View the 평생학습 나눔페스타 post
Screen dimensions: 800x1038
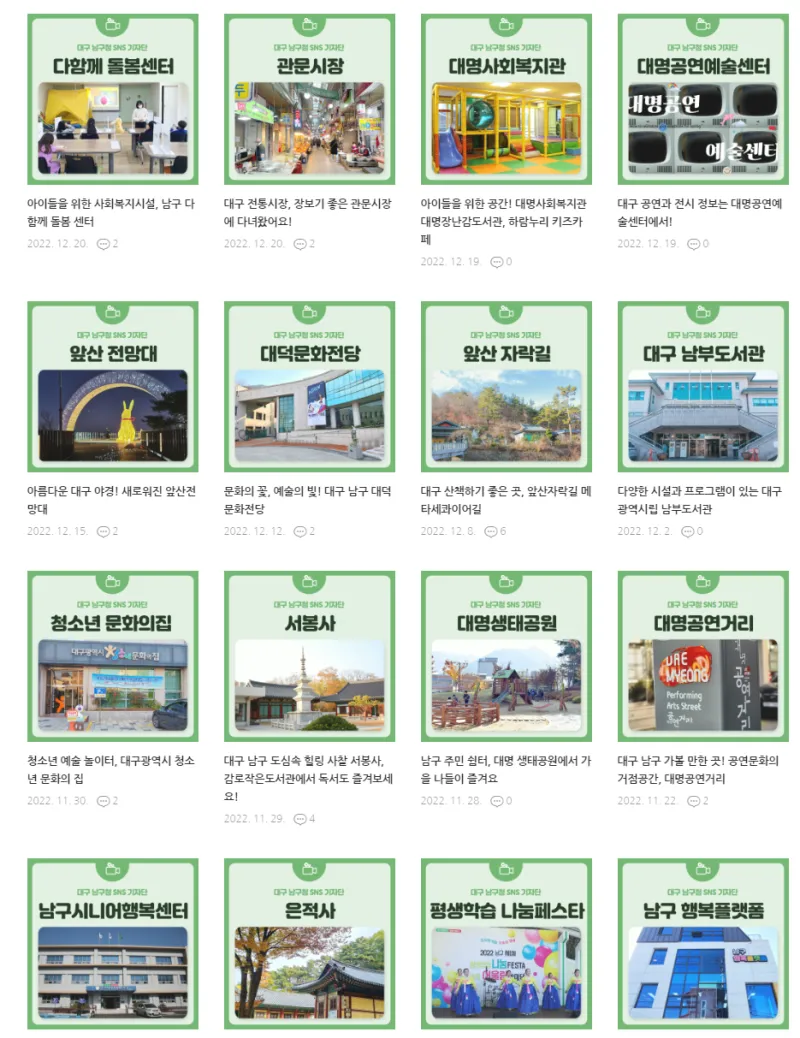pos(506,944)
